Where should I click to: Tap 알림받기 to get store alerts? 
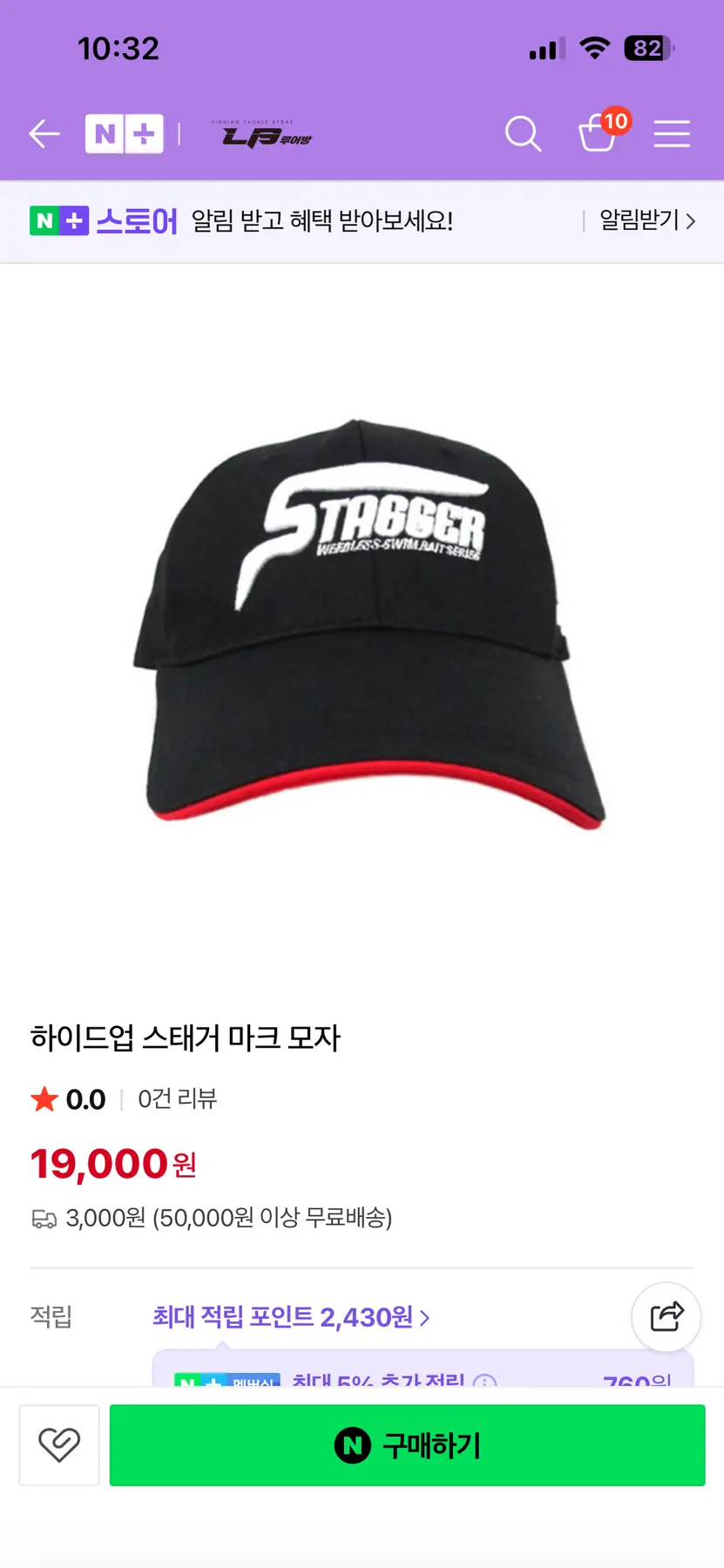click(646, 220)
